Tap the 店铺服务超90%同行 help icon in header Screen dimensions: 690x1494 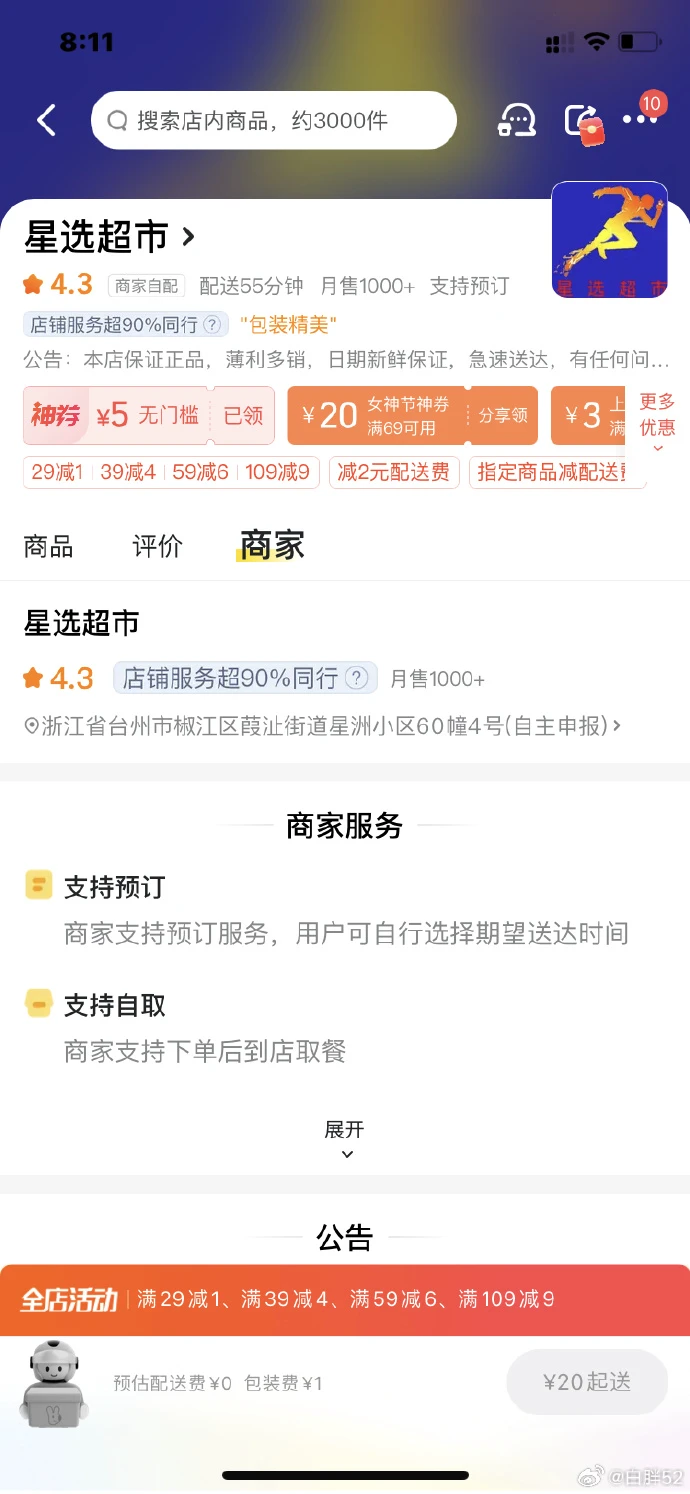coord(211,325)
